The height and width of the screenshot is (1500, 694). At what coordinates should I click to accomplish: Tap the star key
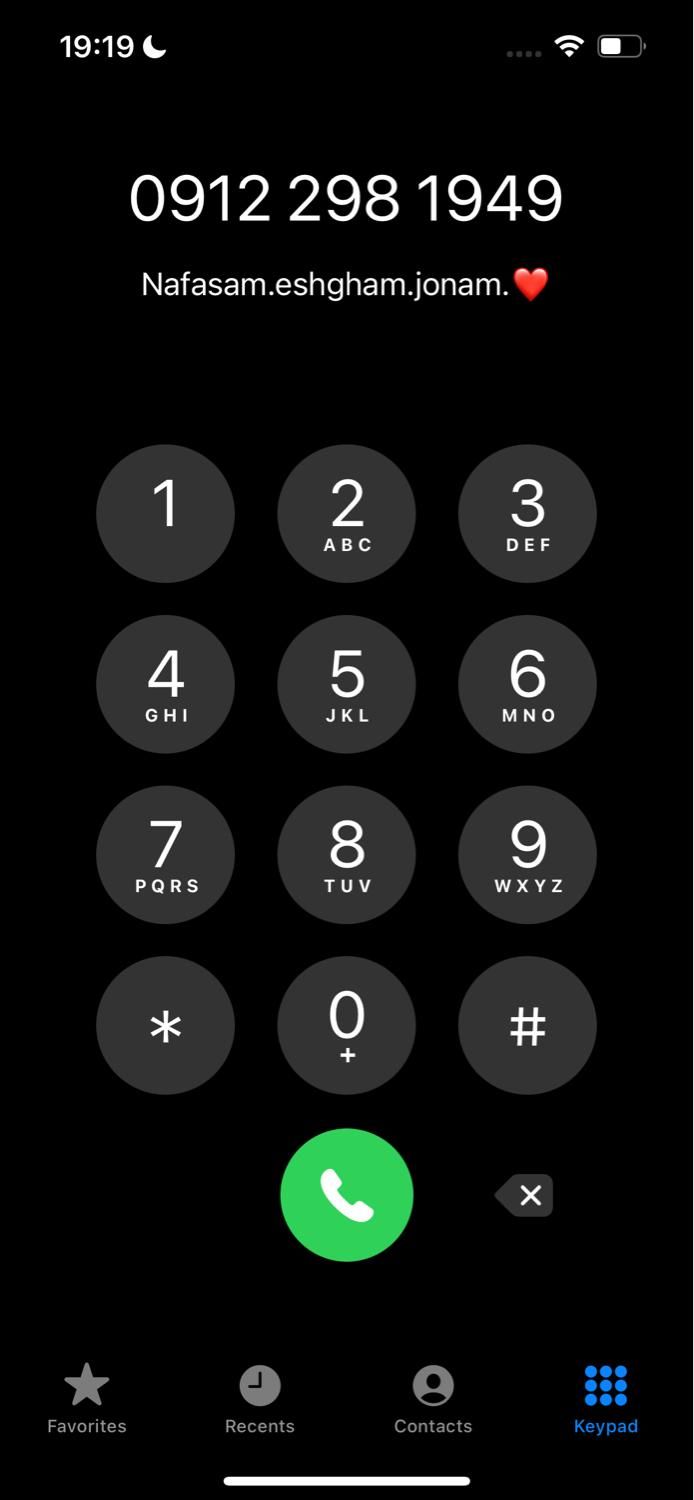[165, 1025]
